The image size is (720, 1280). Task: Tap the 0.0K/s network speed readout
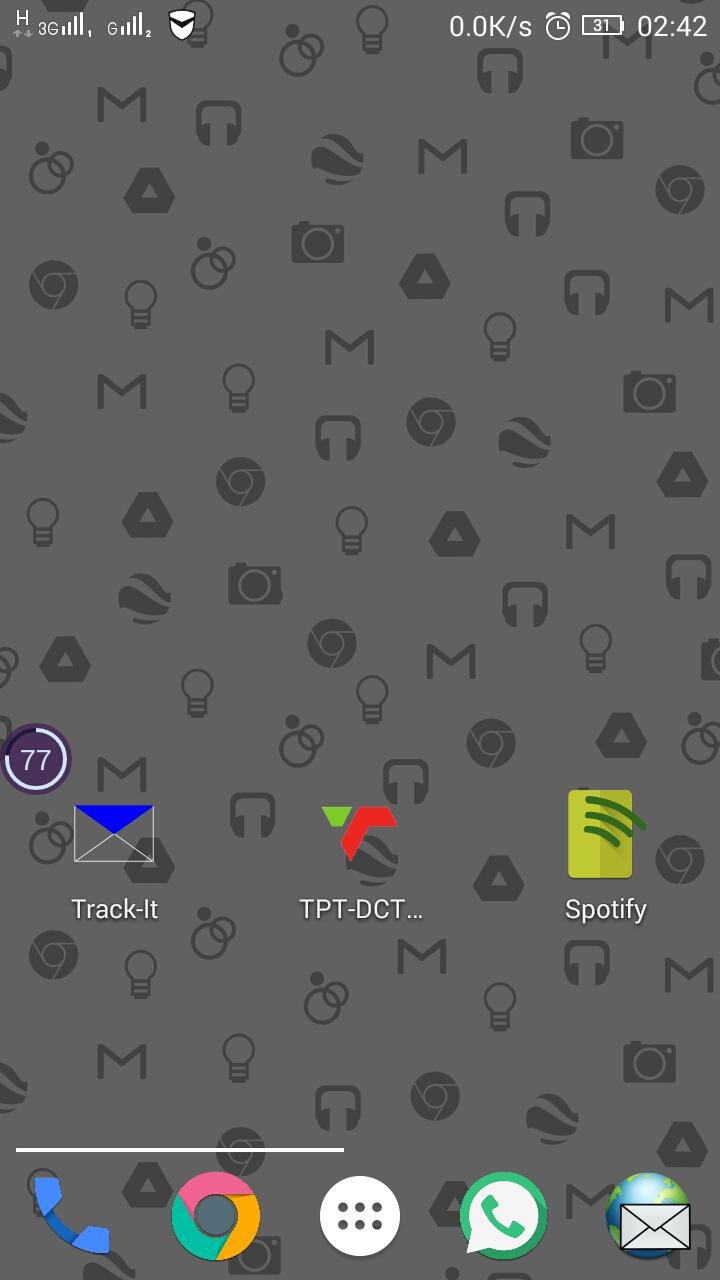pos(490,25)
